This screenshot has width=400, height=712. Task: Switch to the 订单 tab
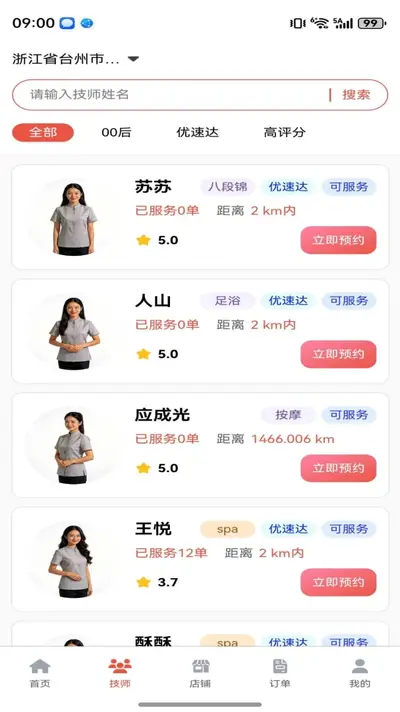(x=280, y=673)
